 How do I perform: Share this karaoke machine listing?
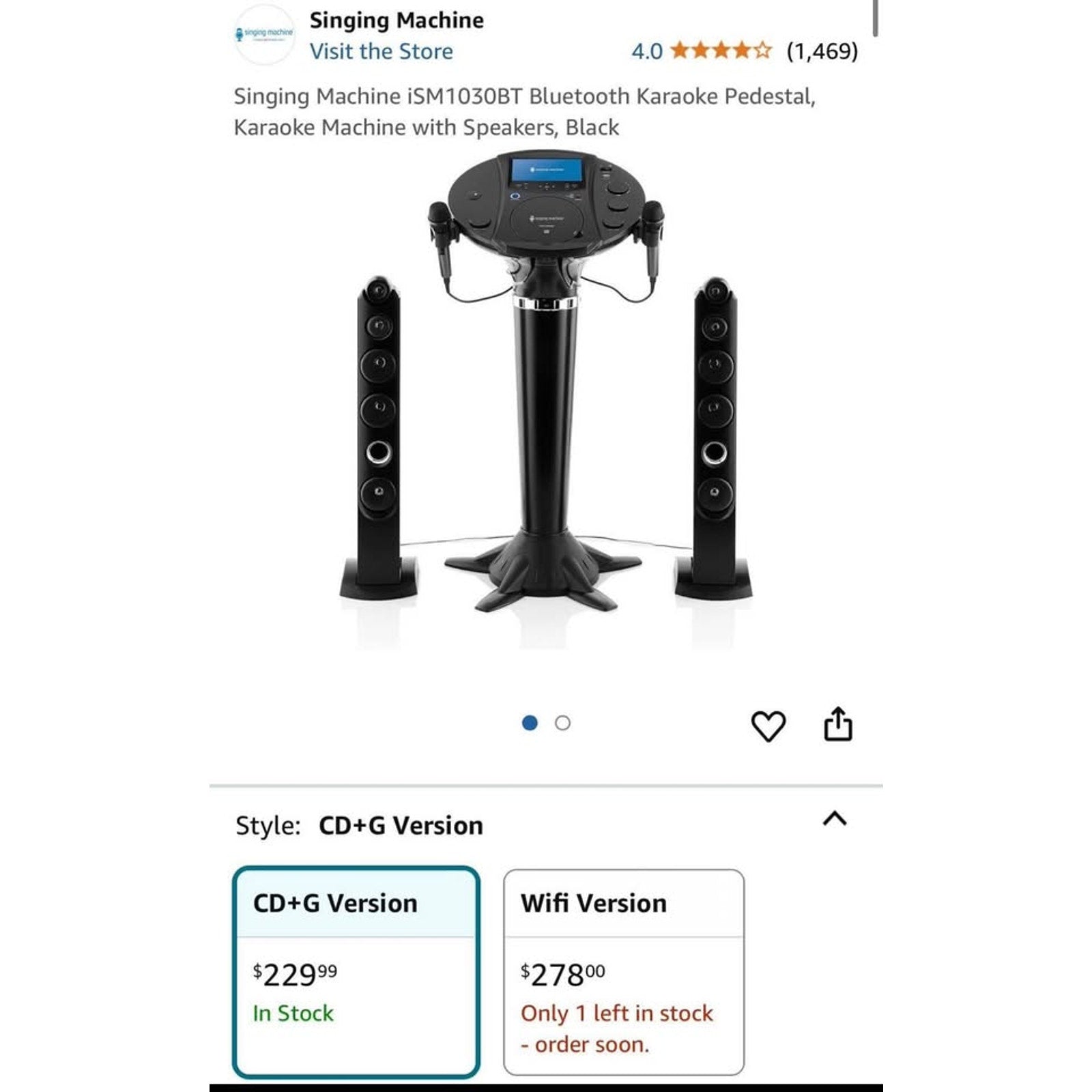click(x=837, y=724)
